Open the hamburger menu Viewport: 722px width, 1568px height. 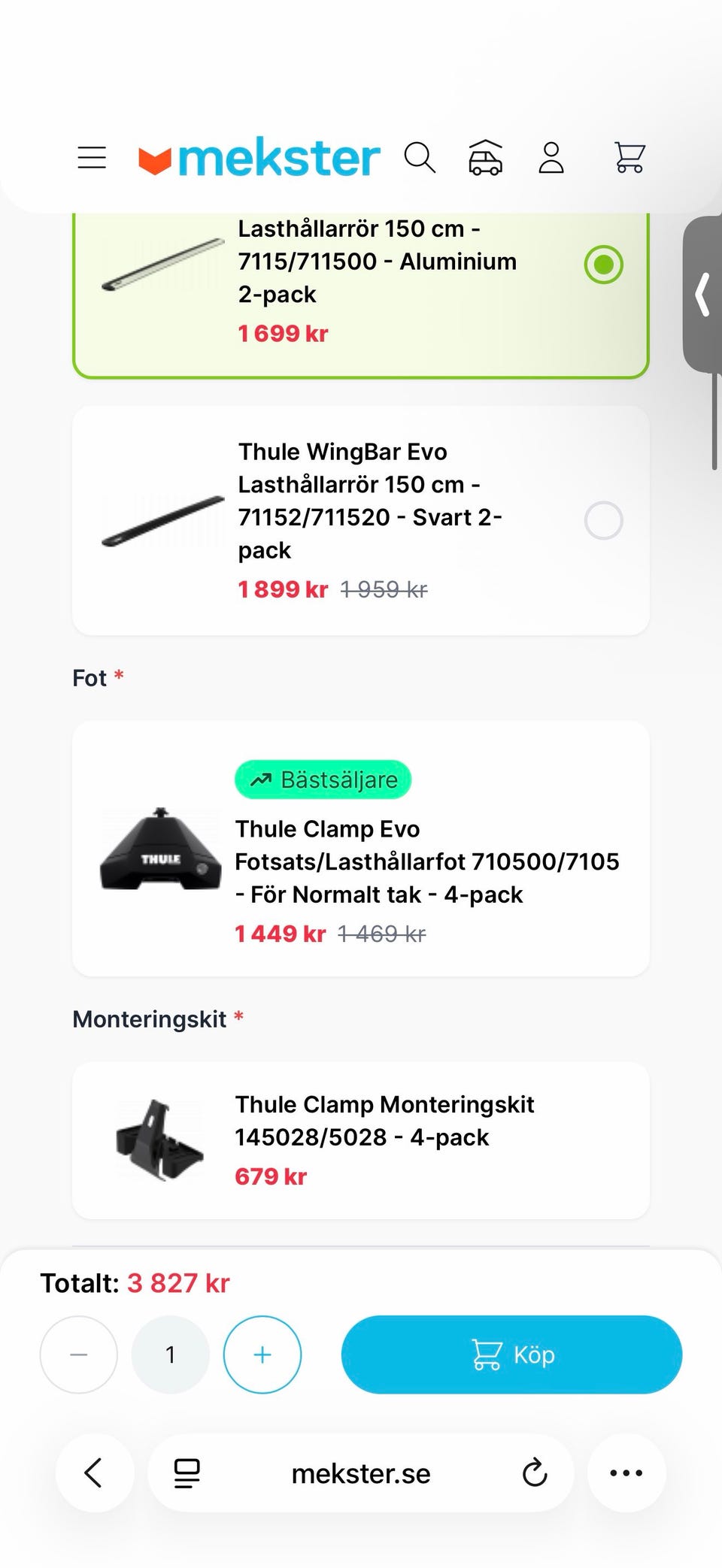pyautogui.click(x=92, y=158)
